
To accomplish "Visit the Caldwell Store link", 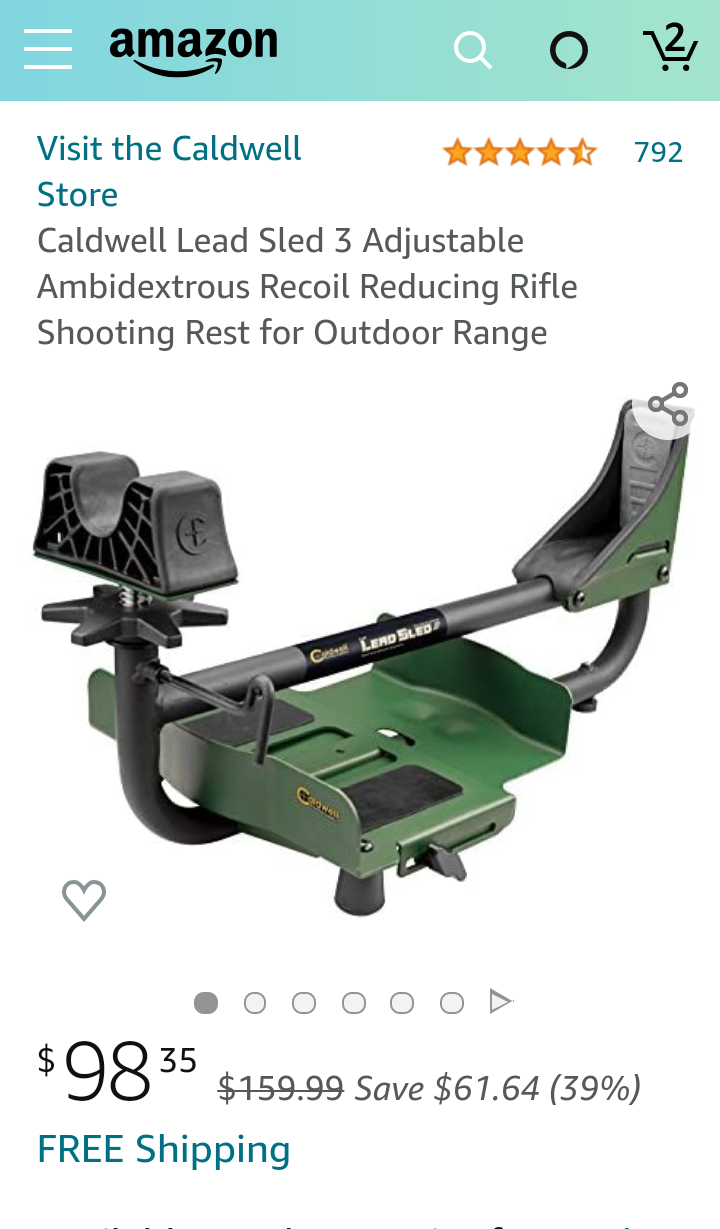I will [169, 171].
